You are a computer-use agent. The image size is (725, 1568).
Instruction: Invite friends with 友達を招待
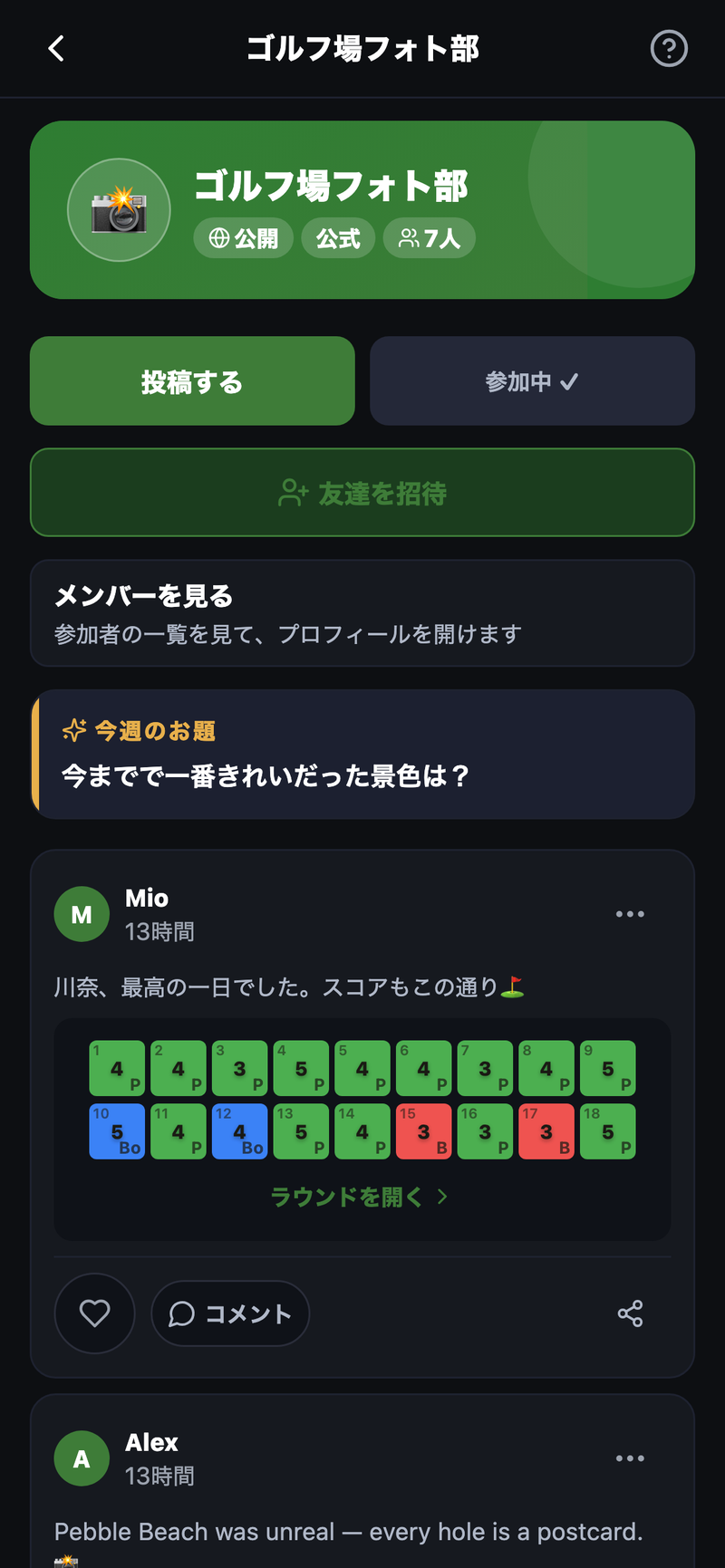(x=362, y=493)
